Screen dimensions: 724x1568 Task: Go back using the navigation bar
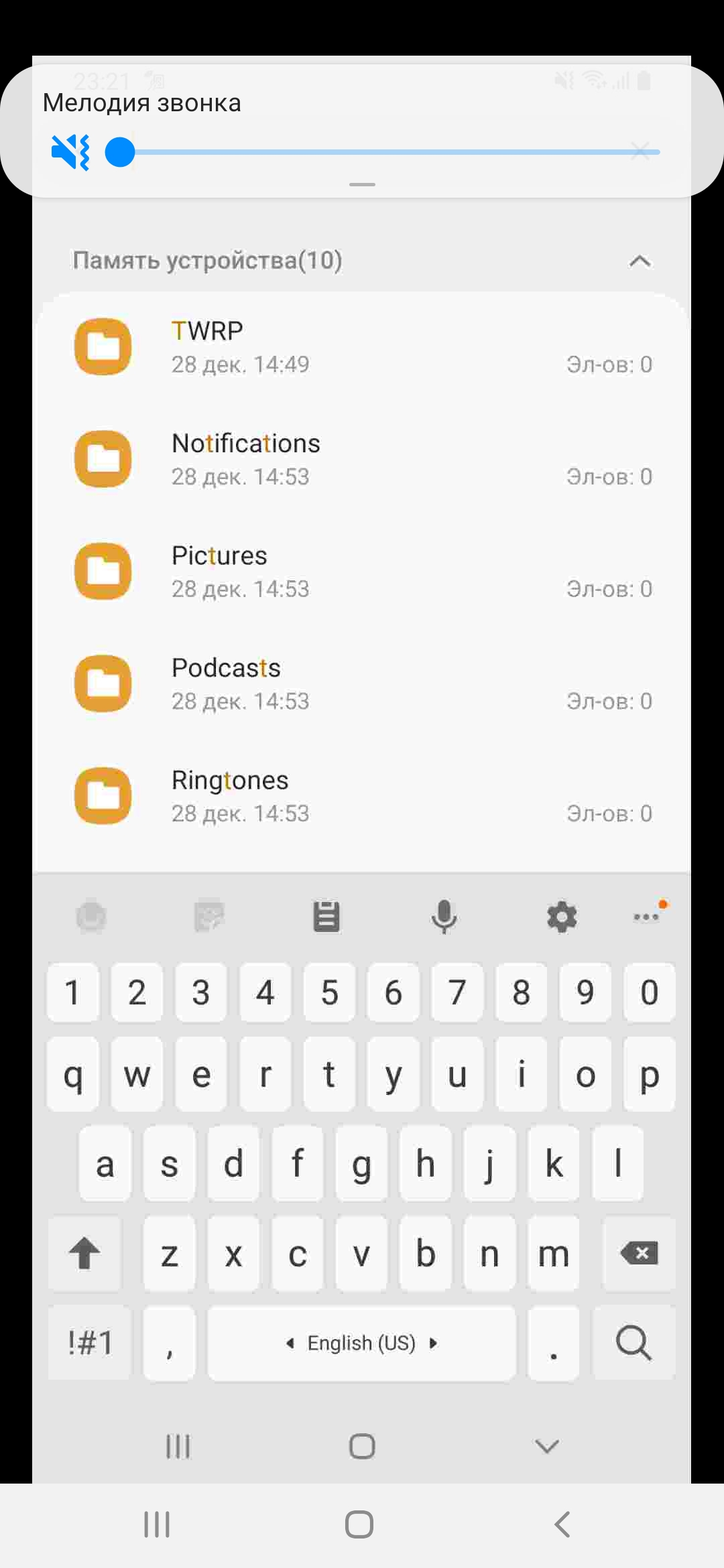point(562,1524)
